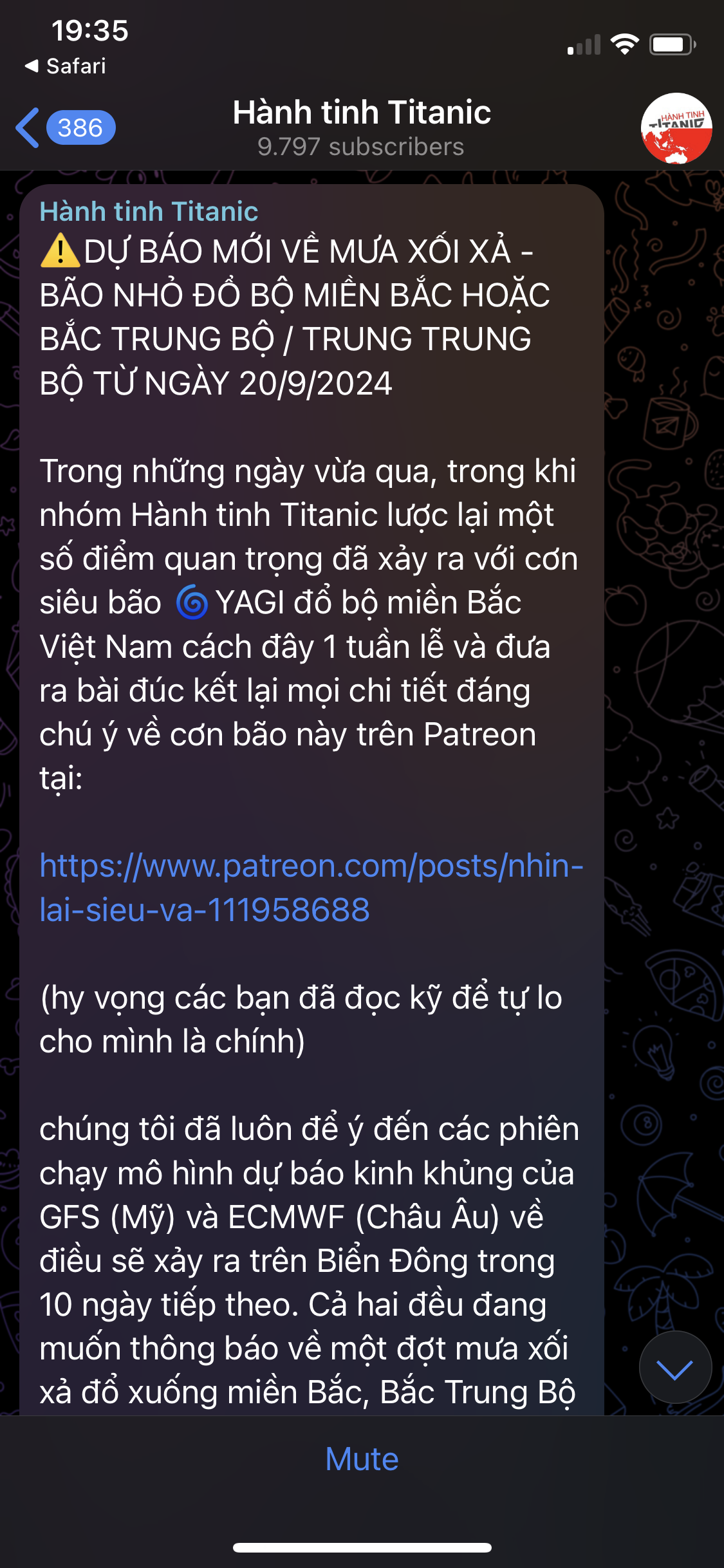Open the Patreon post link
The image size is (724, 1568).
311,888
